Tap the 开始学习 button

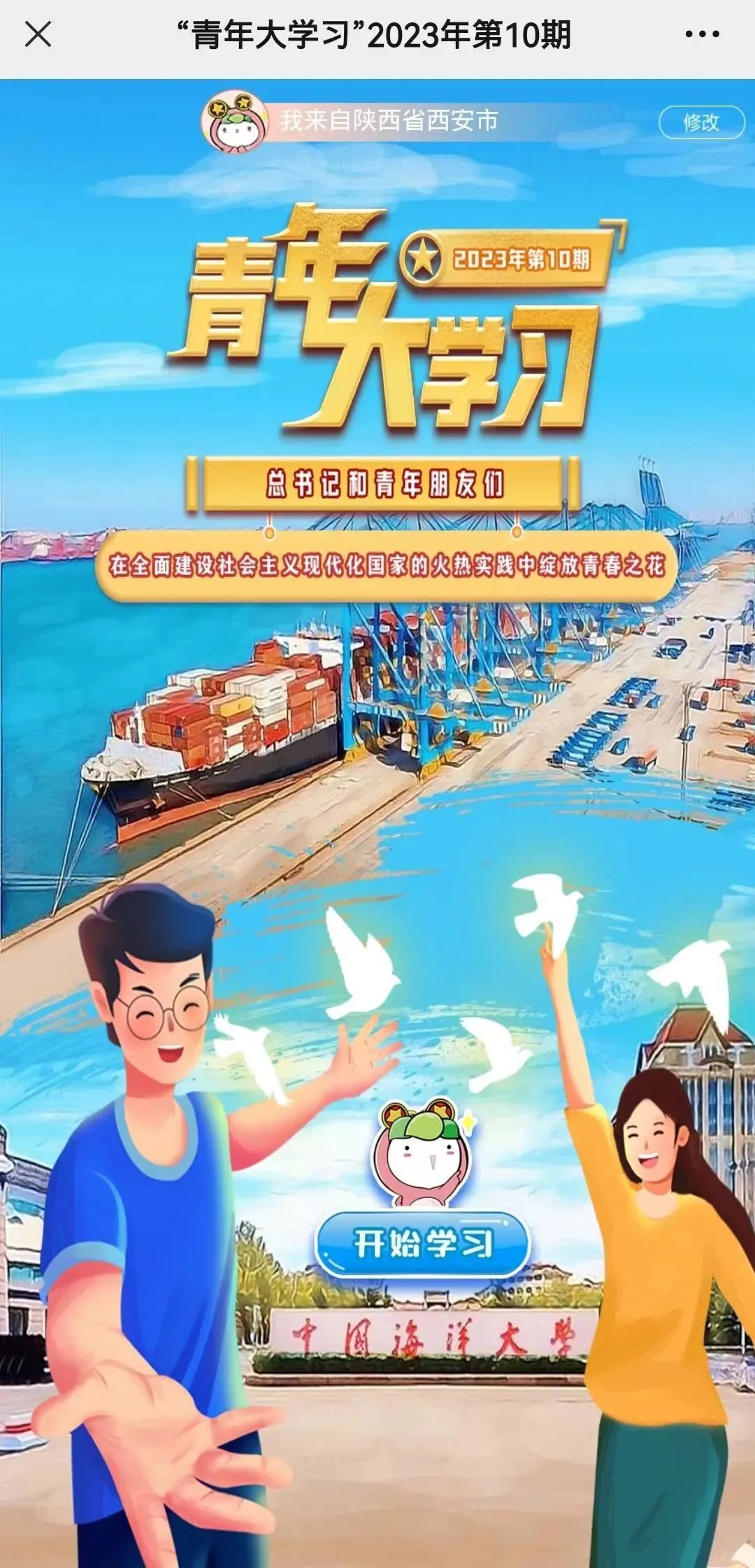[x=422, y=1243]
